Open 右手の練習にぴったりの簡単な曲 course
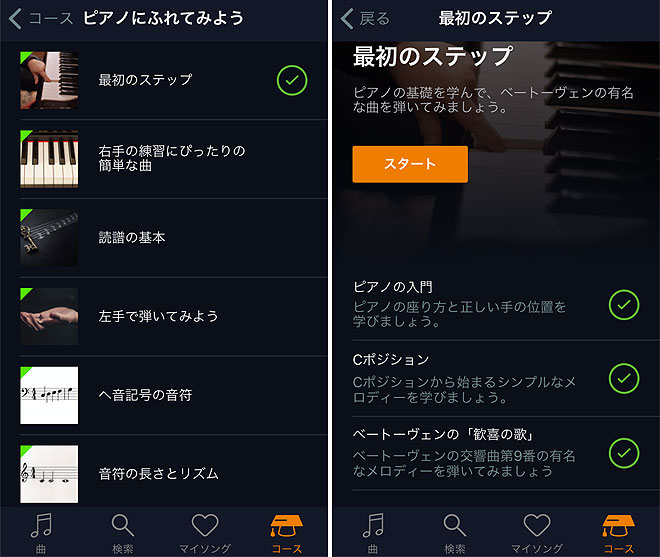660x557 pixels. (172, 159)
